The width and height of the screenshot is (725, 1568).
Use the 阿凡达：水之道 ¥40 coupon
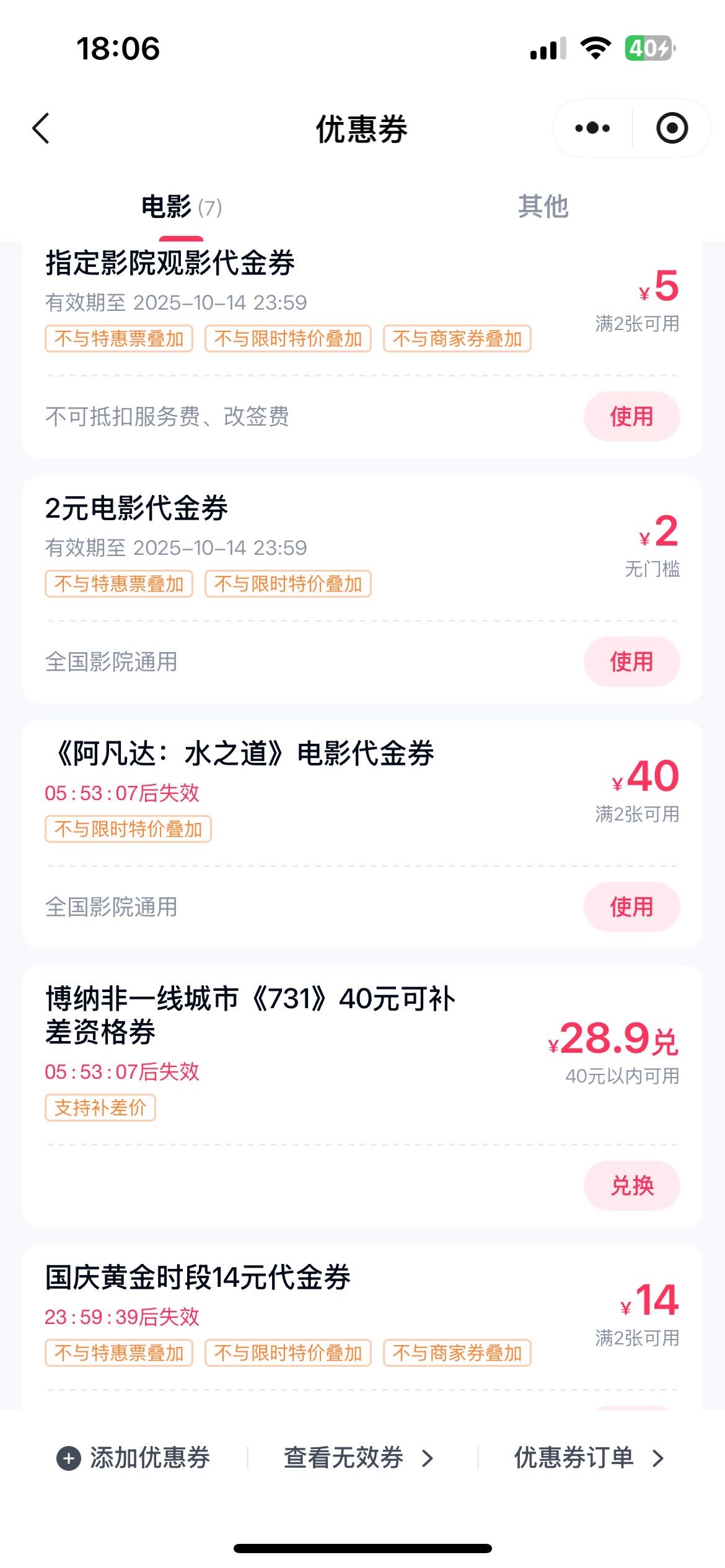[x=631, y=907]
